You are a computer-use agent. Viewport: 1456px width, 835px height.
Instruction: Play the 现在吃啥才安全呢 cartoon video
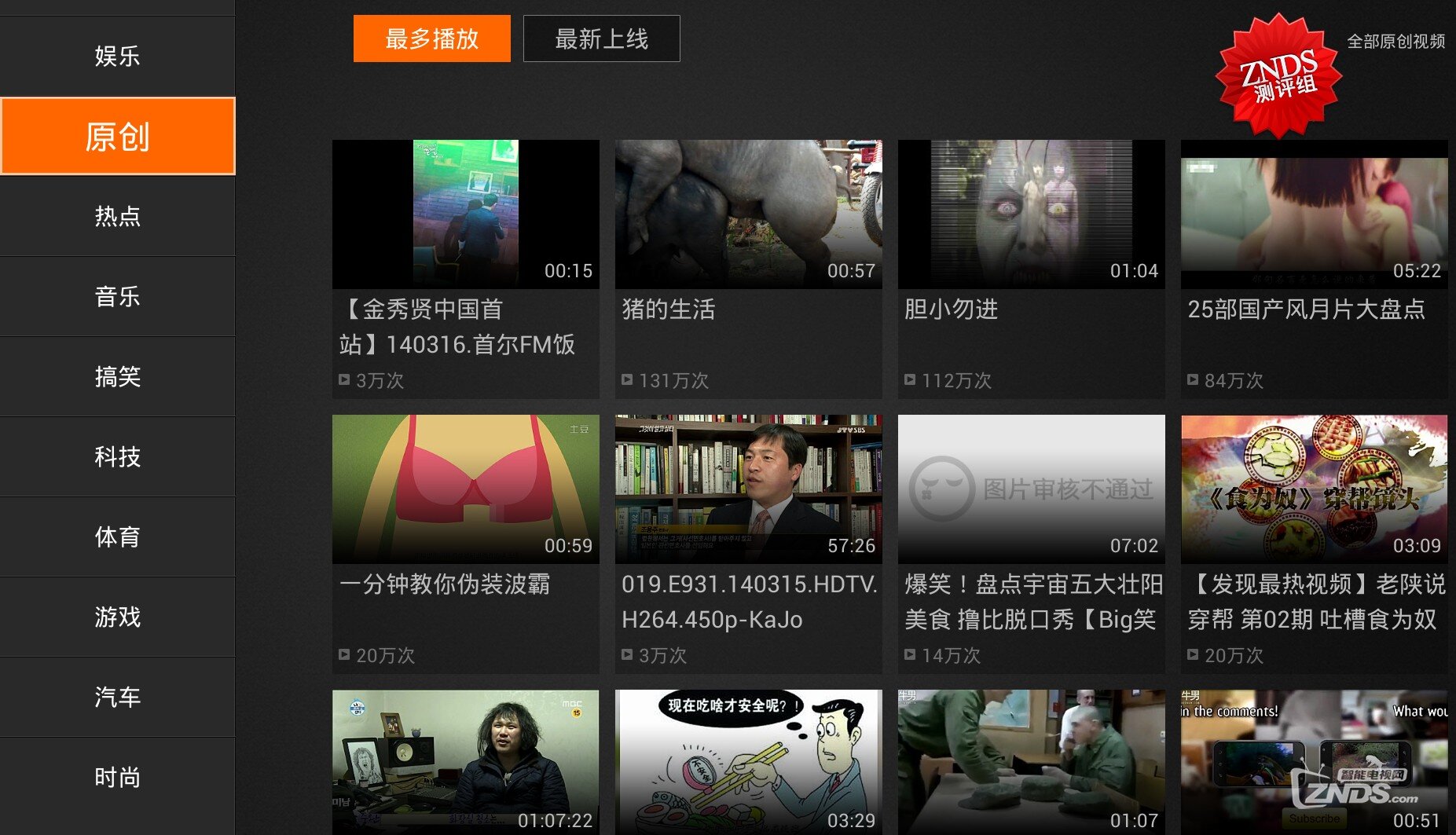pos(748,762)
